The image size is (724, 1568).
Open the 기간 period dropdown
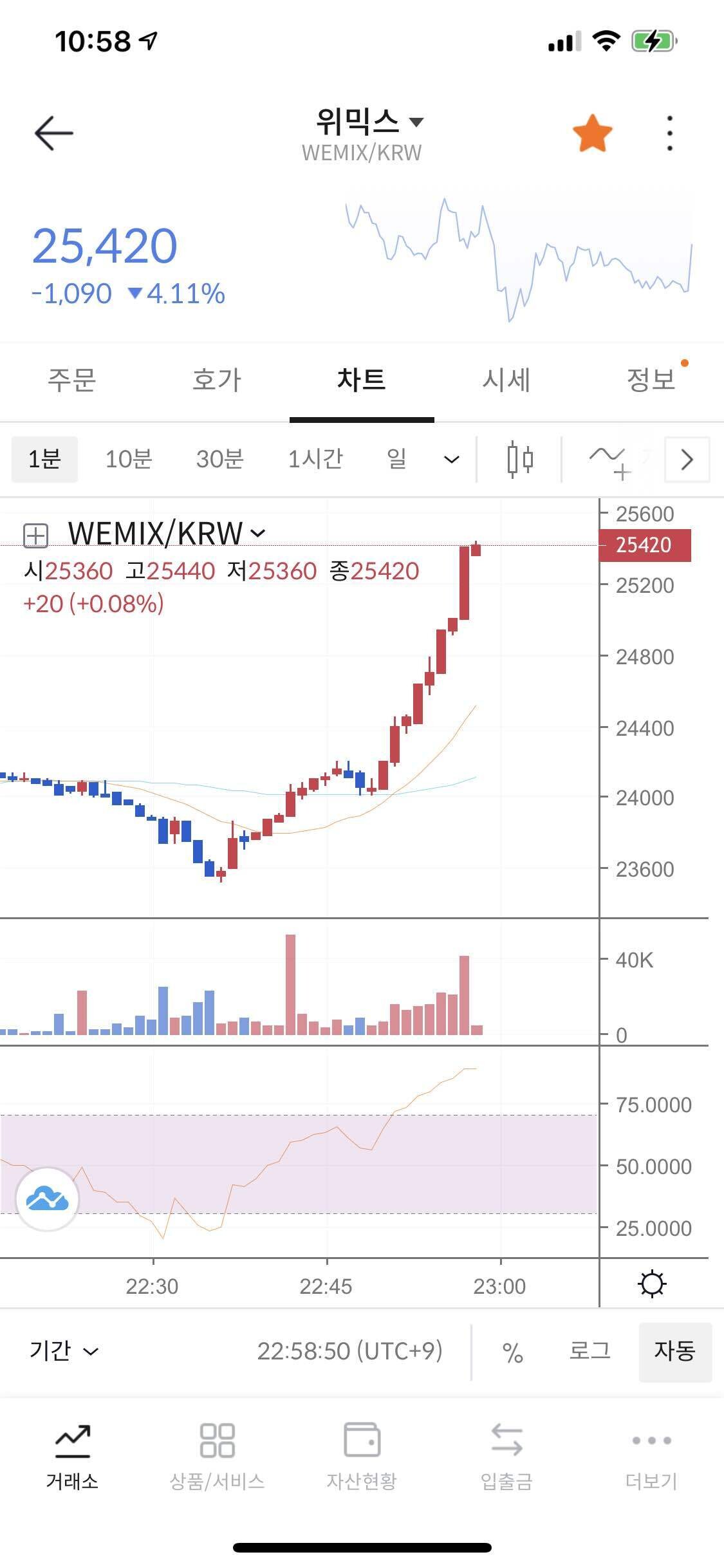[x=64, y=1350]
